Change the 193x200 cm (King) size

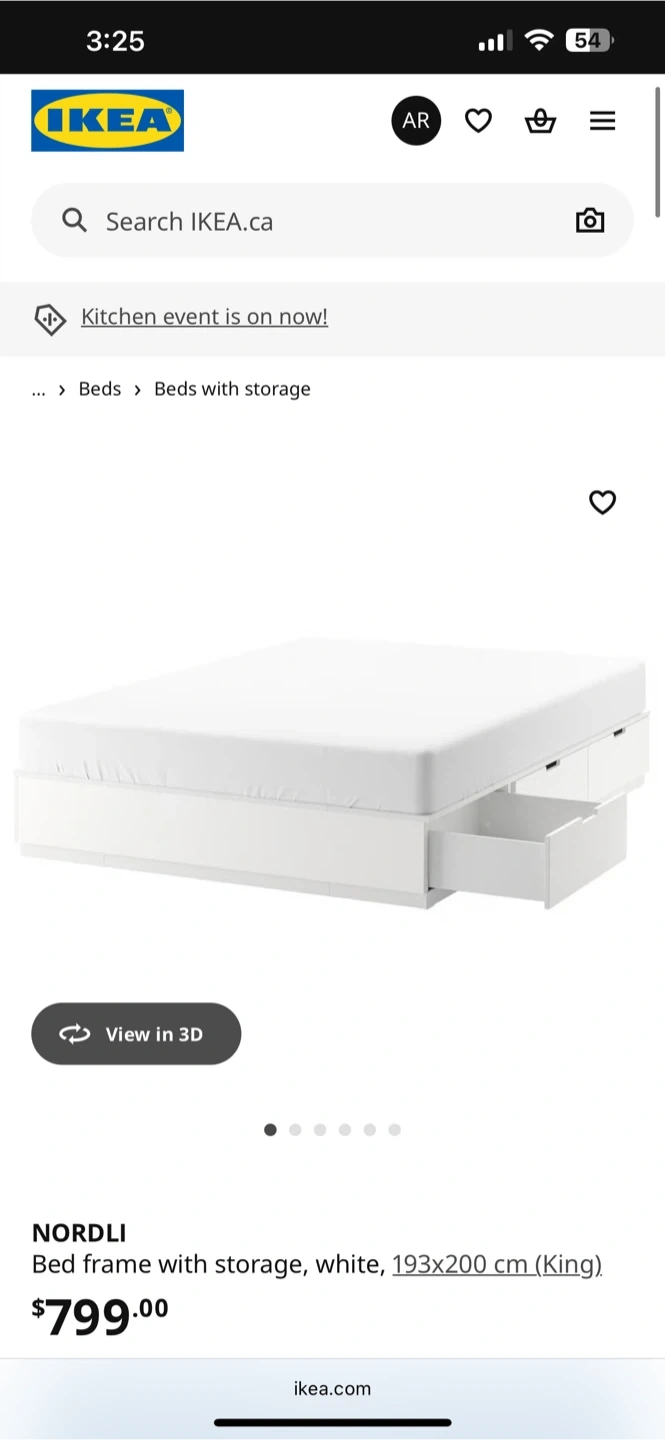(496, 1265)
